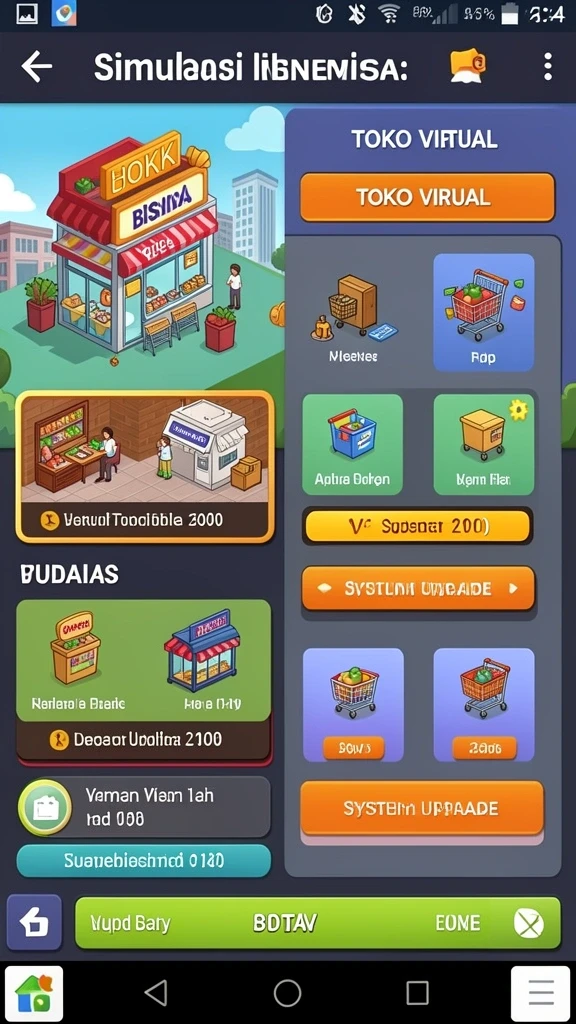Select the shopping cart tile labeled Rap
The image size is (576, 1024).
tap(484, 313)
